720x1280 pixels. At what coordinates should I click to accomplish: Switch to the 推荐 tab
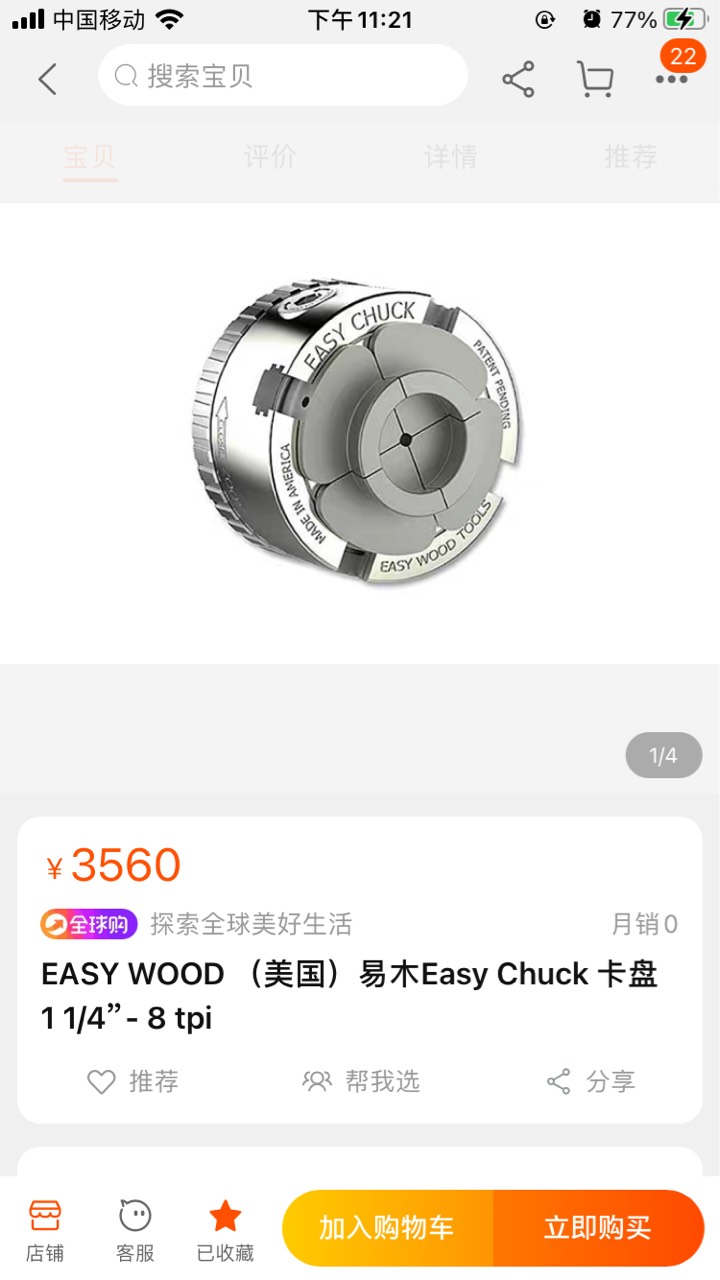pos(630,157)
